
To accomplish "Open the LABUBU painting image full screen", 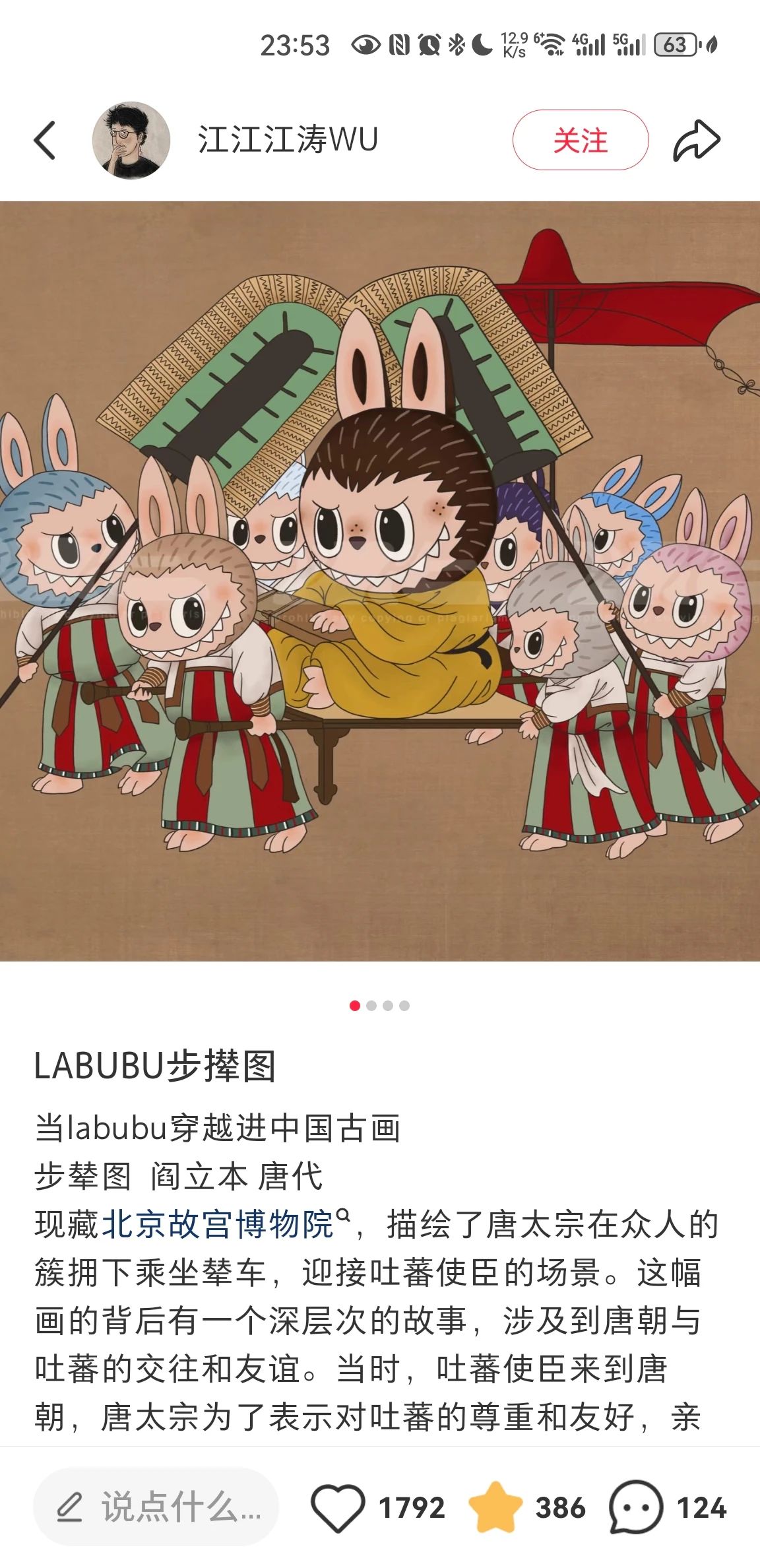I will click(380, 581).
